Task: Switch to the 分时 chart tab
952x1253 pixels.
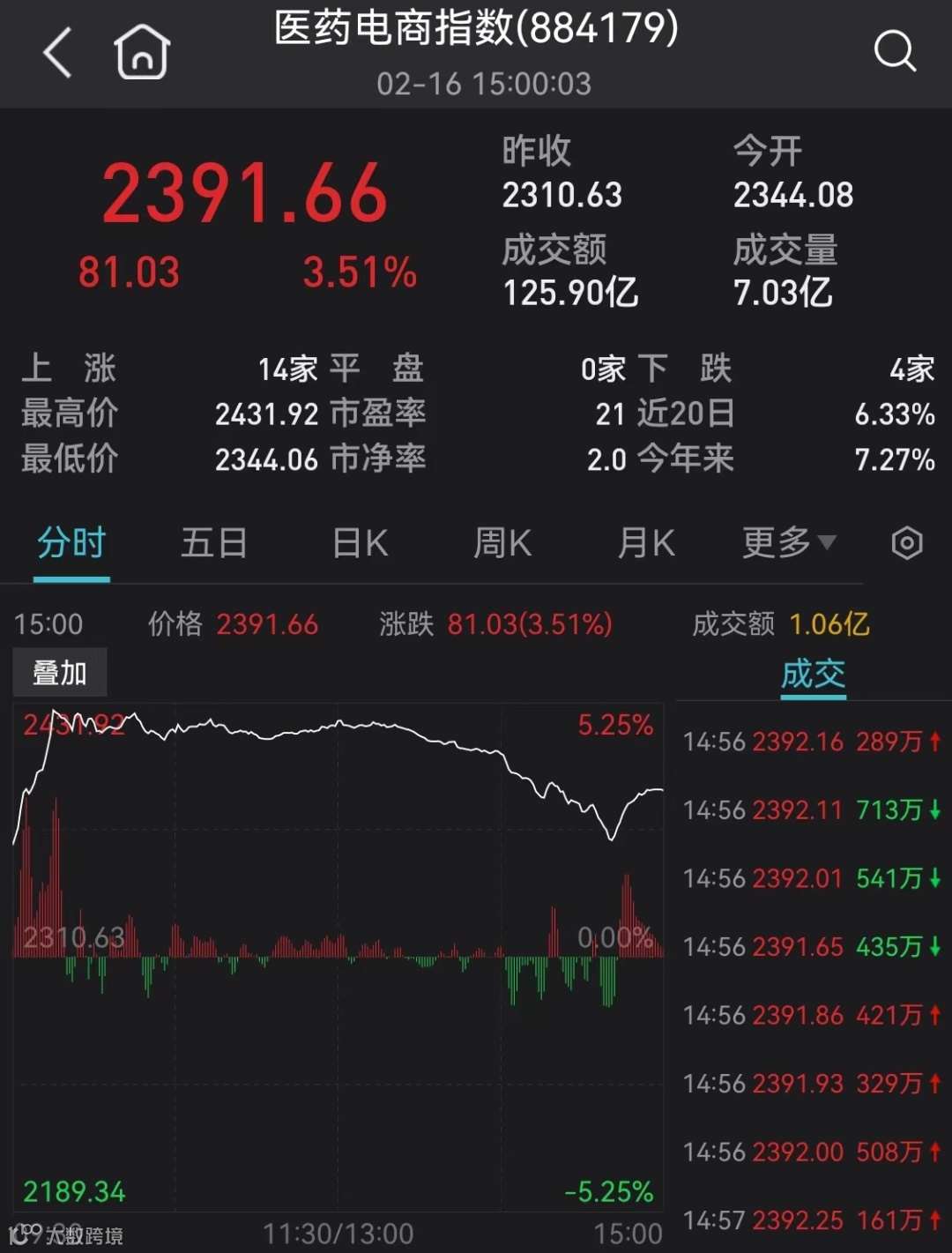Action: coord(71,543)
